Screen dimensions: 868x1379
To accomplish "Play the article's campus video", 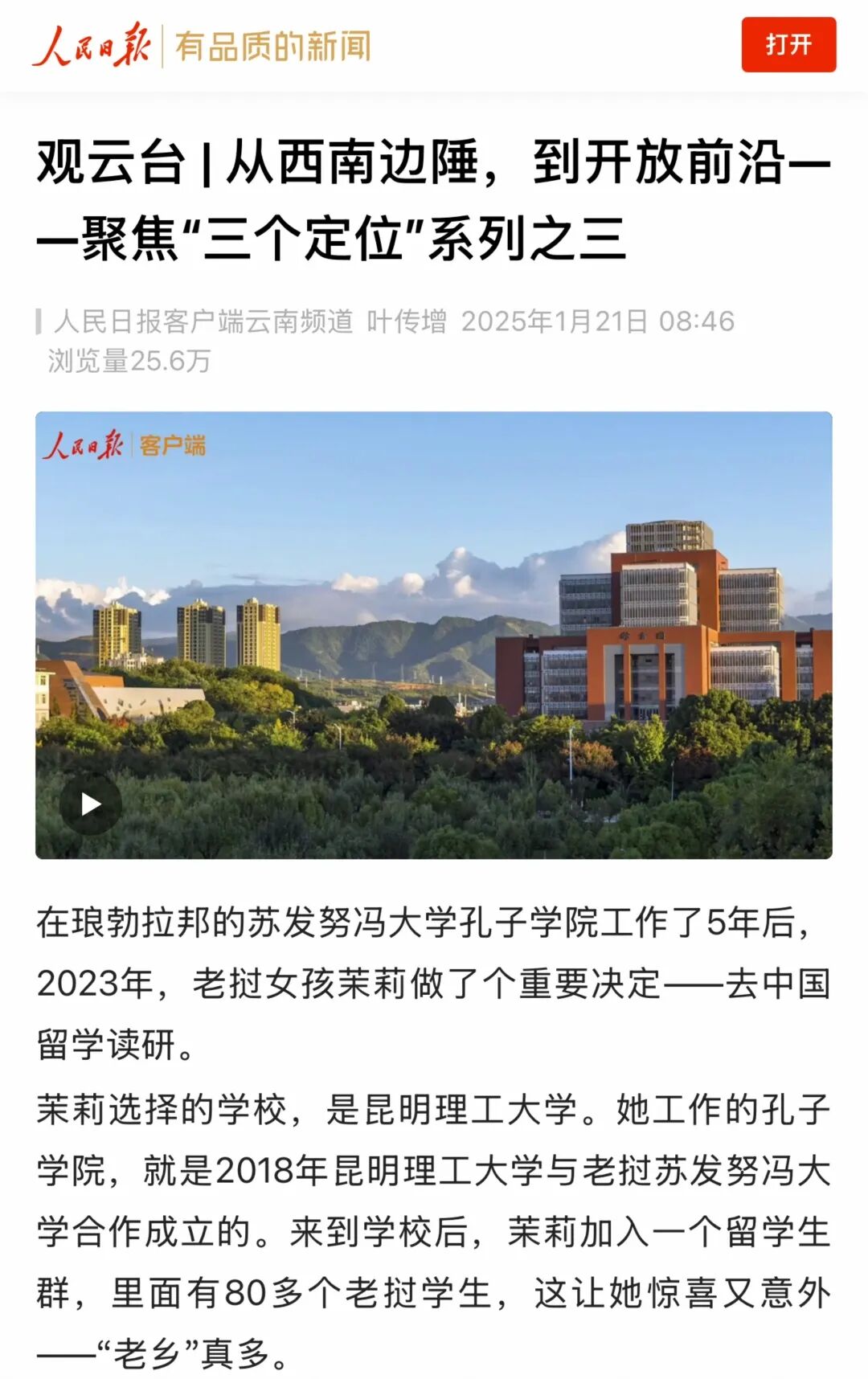I will (x=91, y=804).
